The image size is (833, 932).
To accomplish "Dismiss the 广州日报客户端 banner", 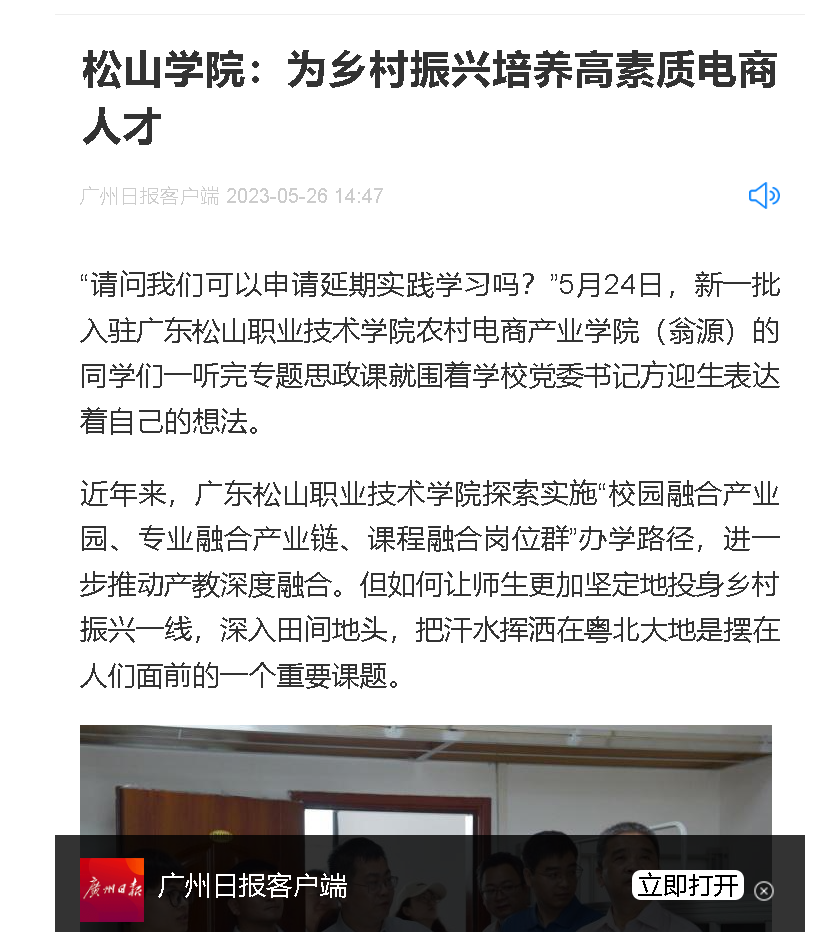I will click(764, 890).
